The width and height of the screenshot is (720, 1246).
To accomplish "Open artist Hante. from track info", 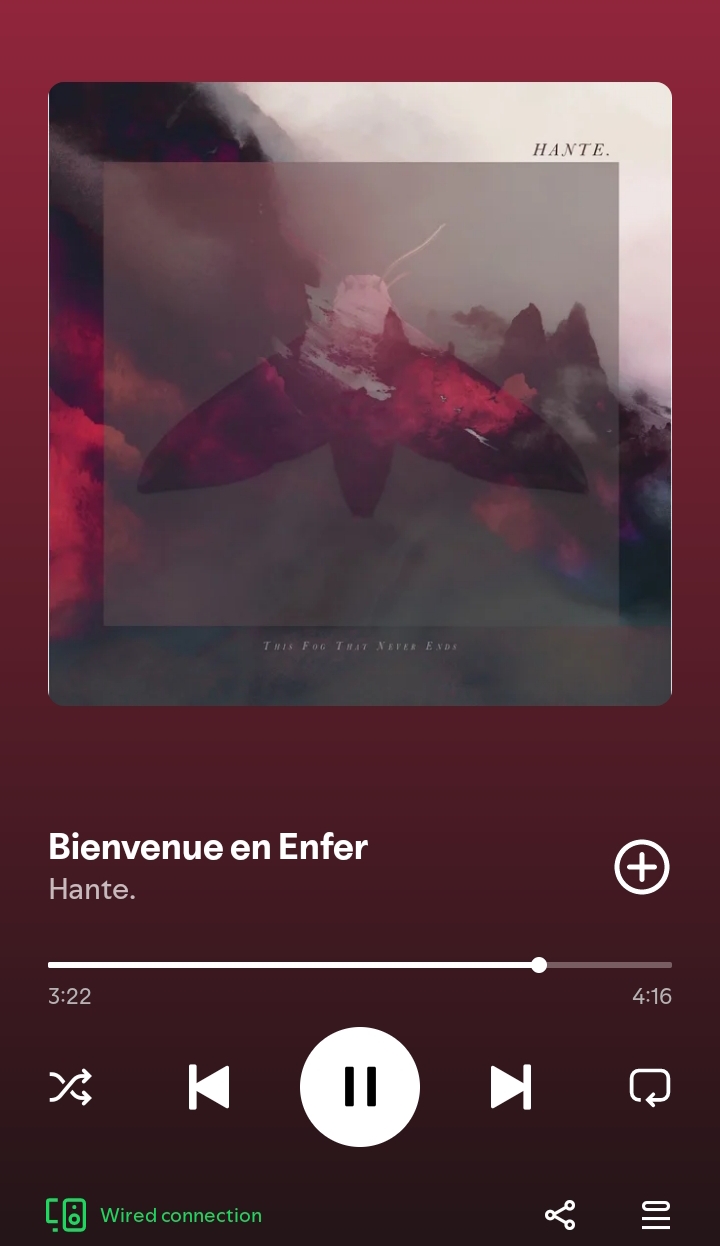I will (x=92, y=889).
